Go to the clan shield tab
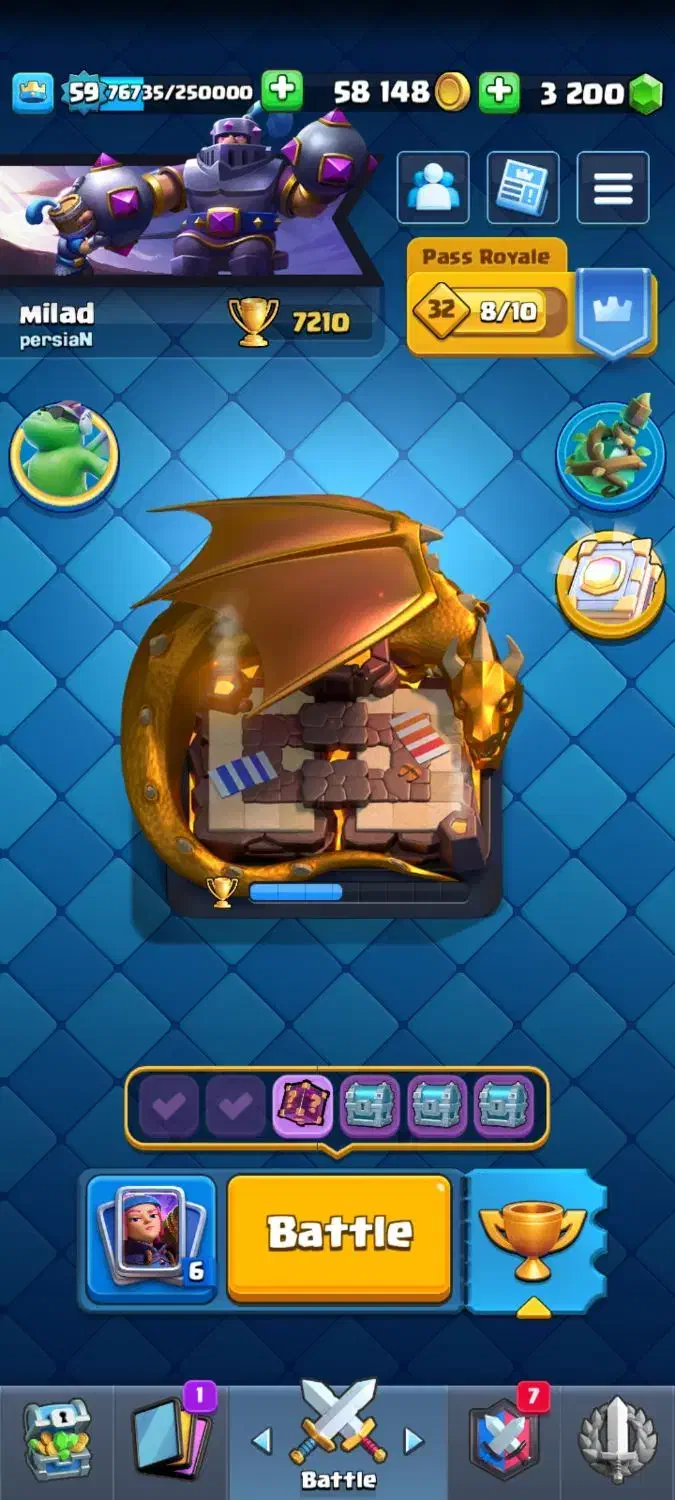Screen dimensions: 675x1500 tap(505, 1440)
